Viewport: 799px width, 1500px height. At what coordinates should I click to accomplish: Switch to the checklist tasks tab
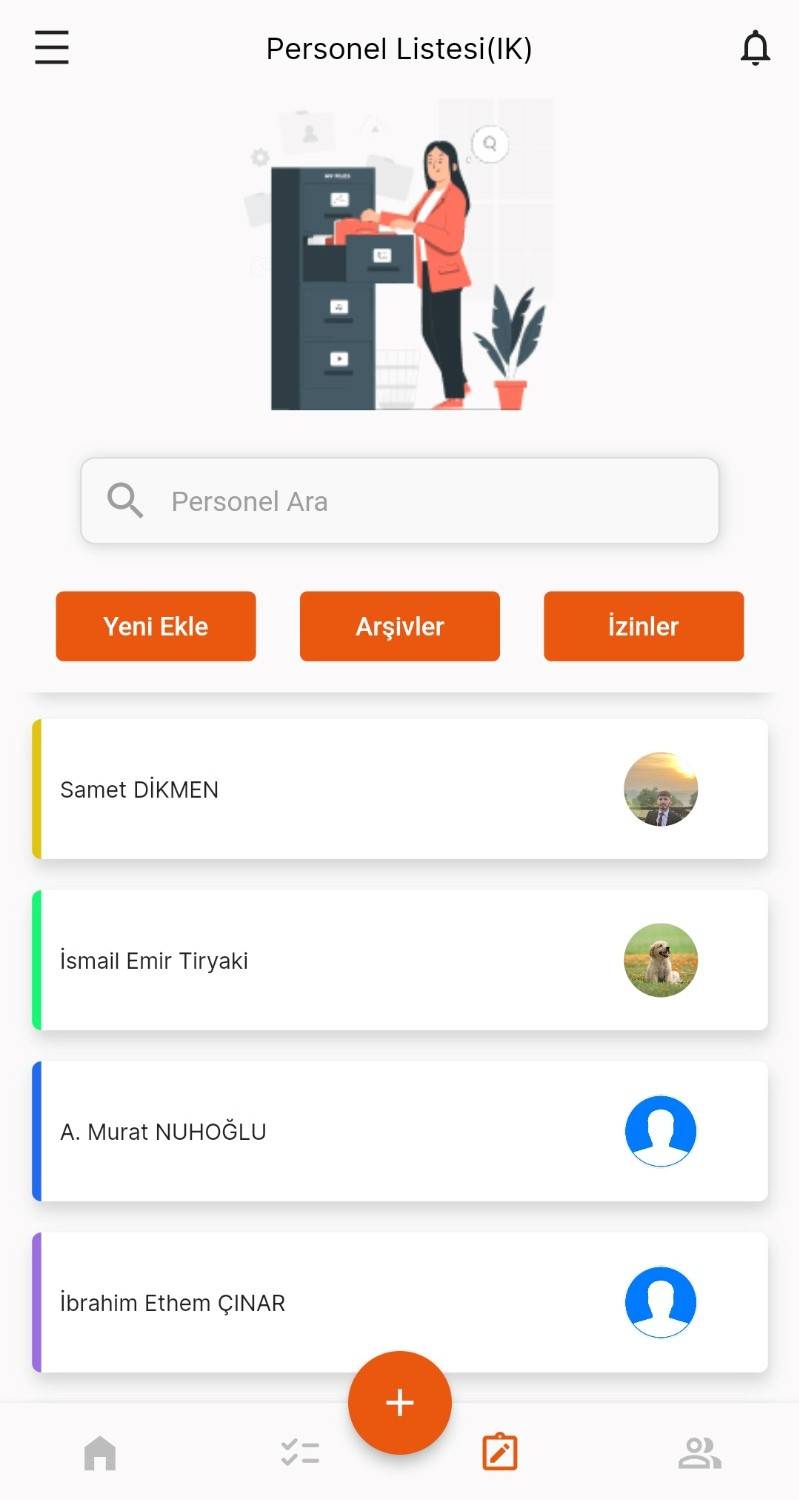300,1452
